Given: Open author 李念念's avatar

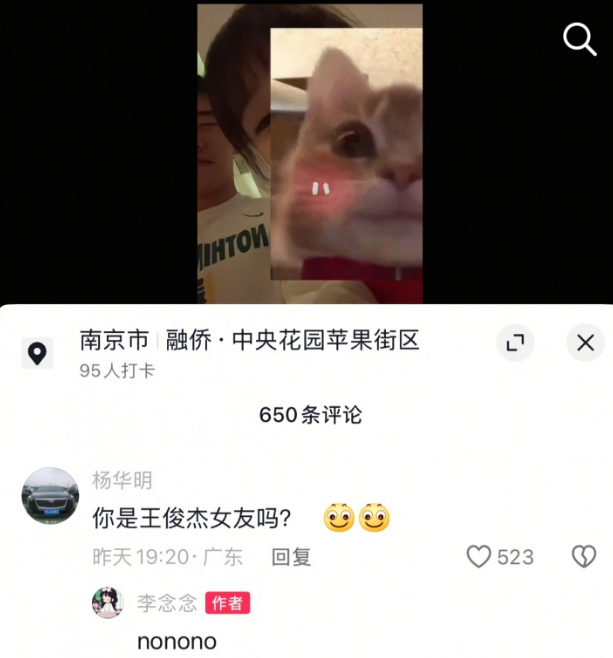Looking at the screenshot, I should [108, 602].
